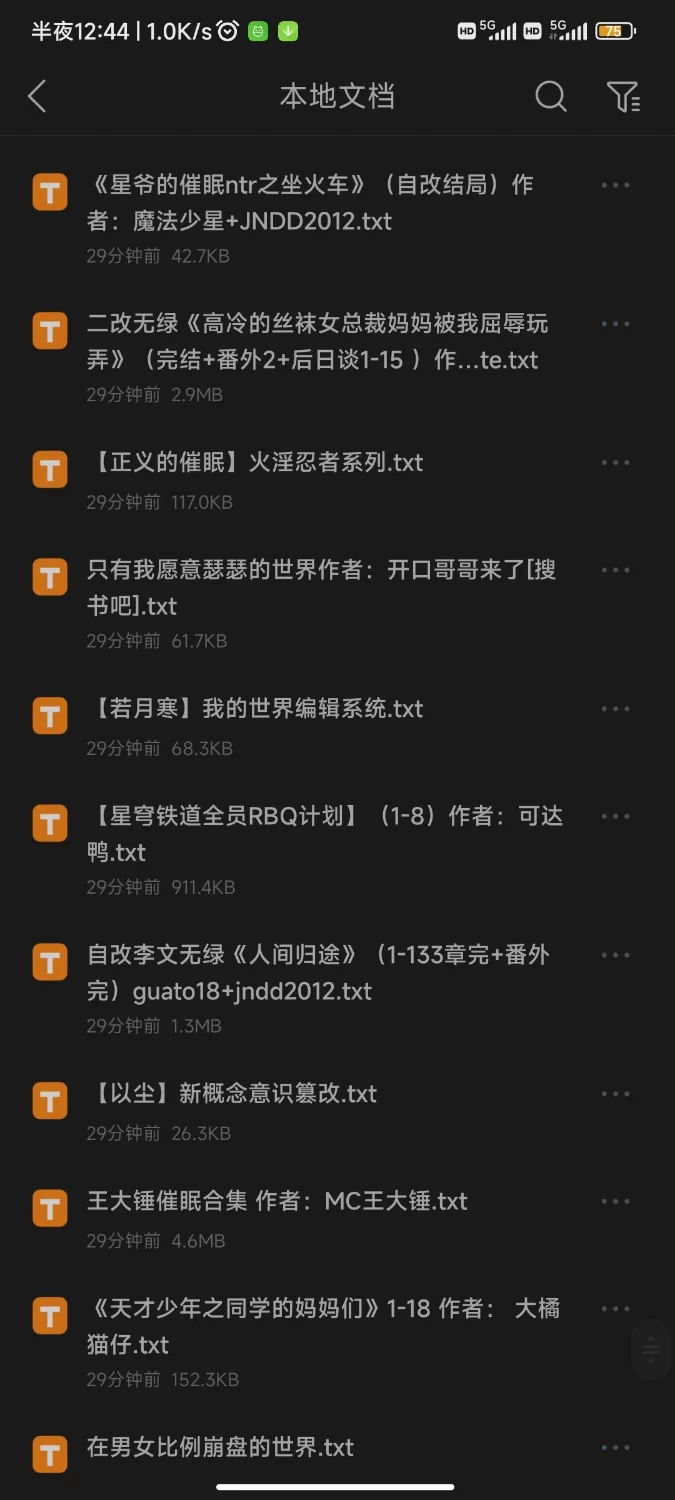The width and height of the screenshot is (675, 1500).
Task: Open the filter options icon
Action: (623, 97)
